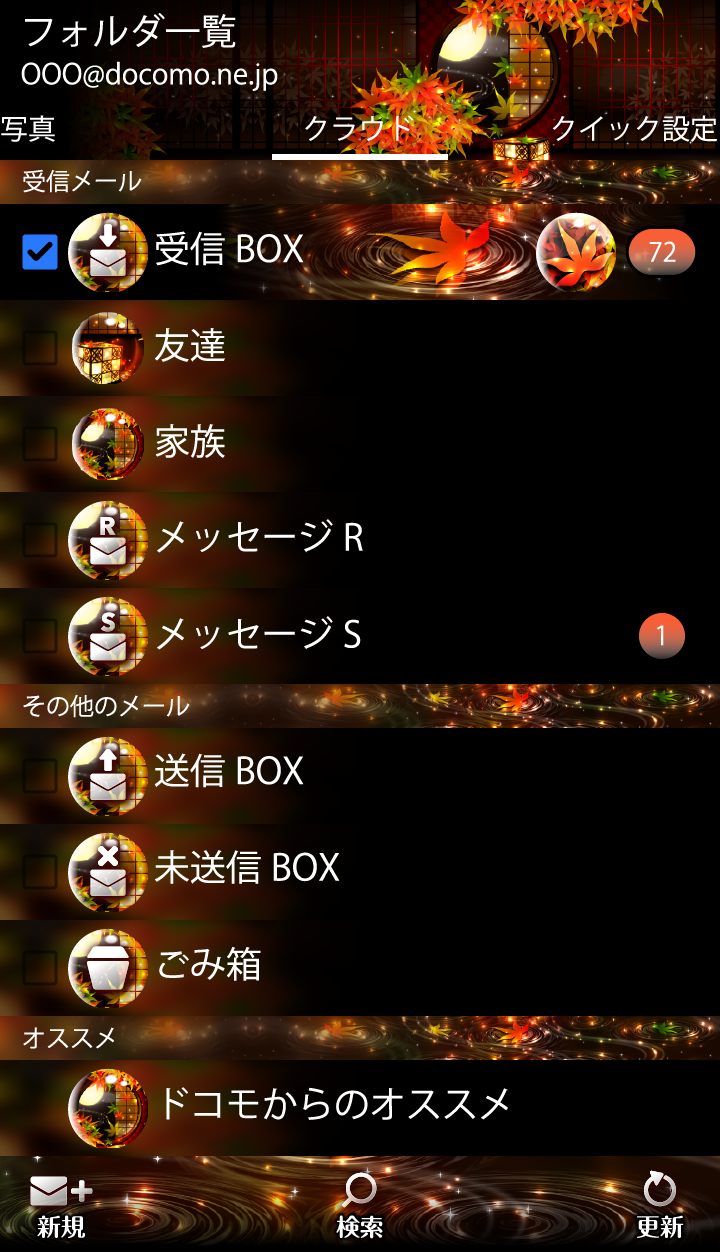Check the 友達 folder checkbox

pyautogui.click(x=40, y=348)
